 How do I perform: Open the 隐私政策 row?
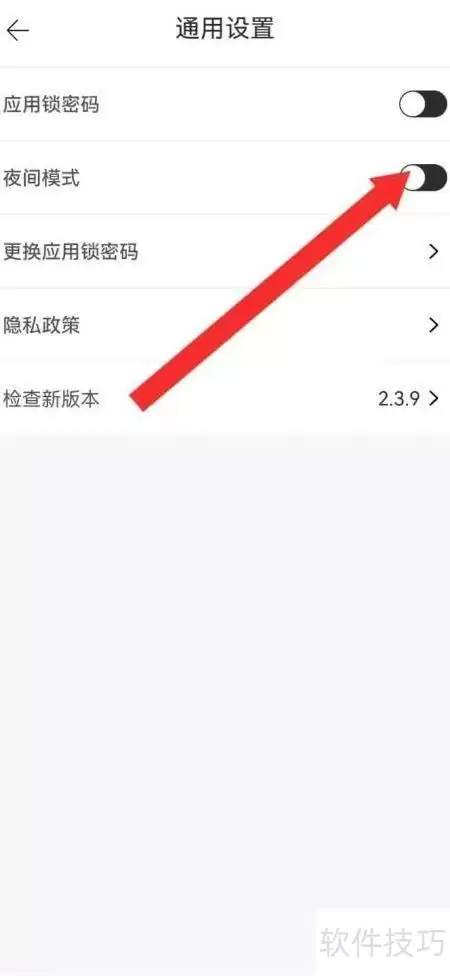(225, 325)
